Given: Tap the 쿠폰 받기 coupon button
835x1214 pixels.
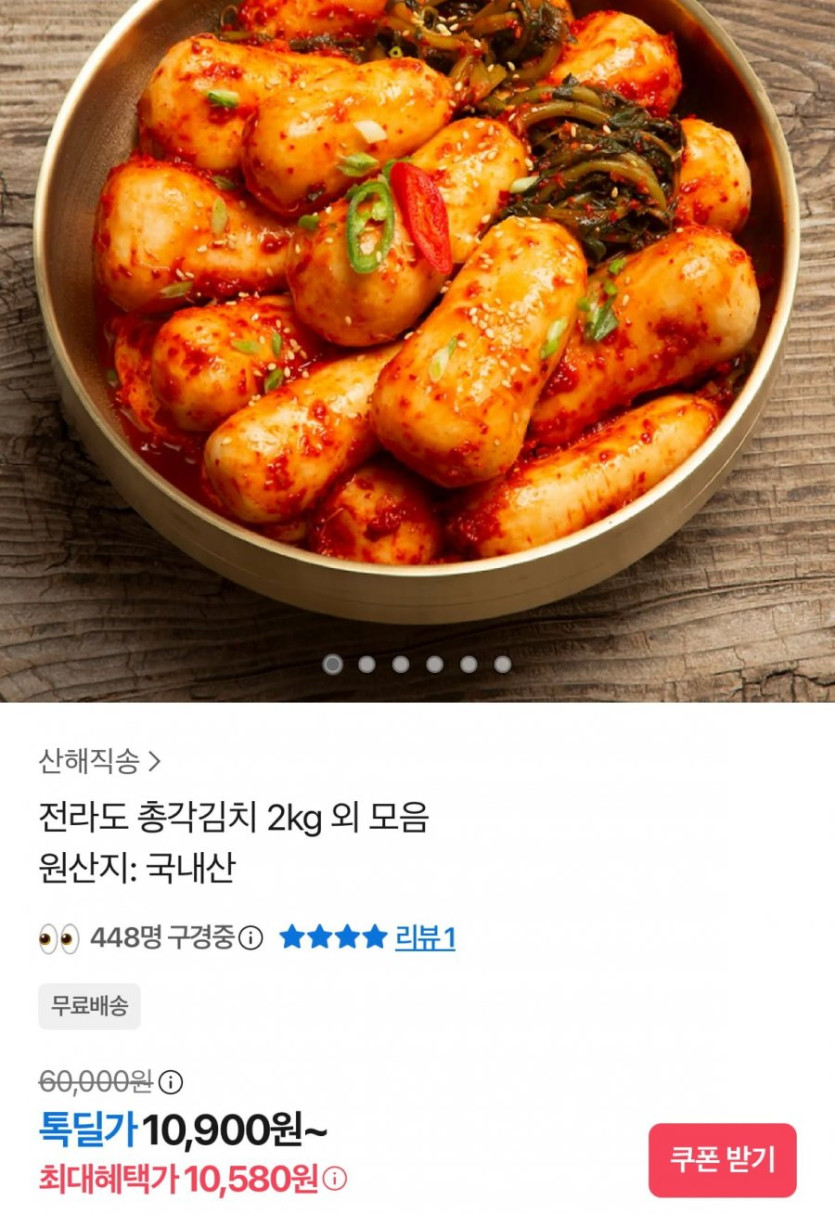Looking at the screenshot, I should pyautogui.click(x=722, y=1160).
